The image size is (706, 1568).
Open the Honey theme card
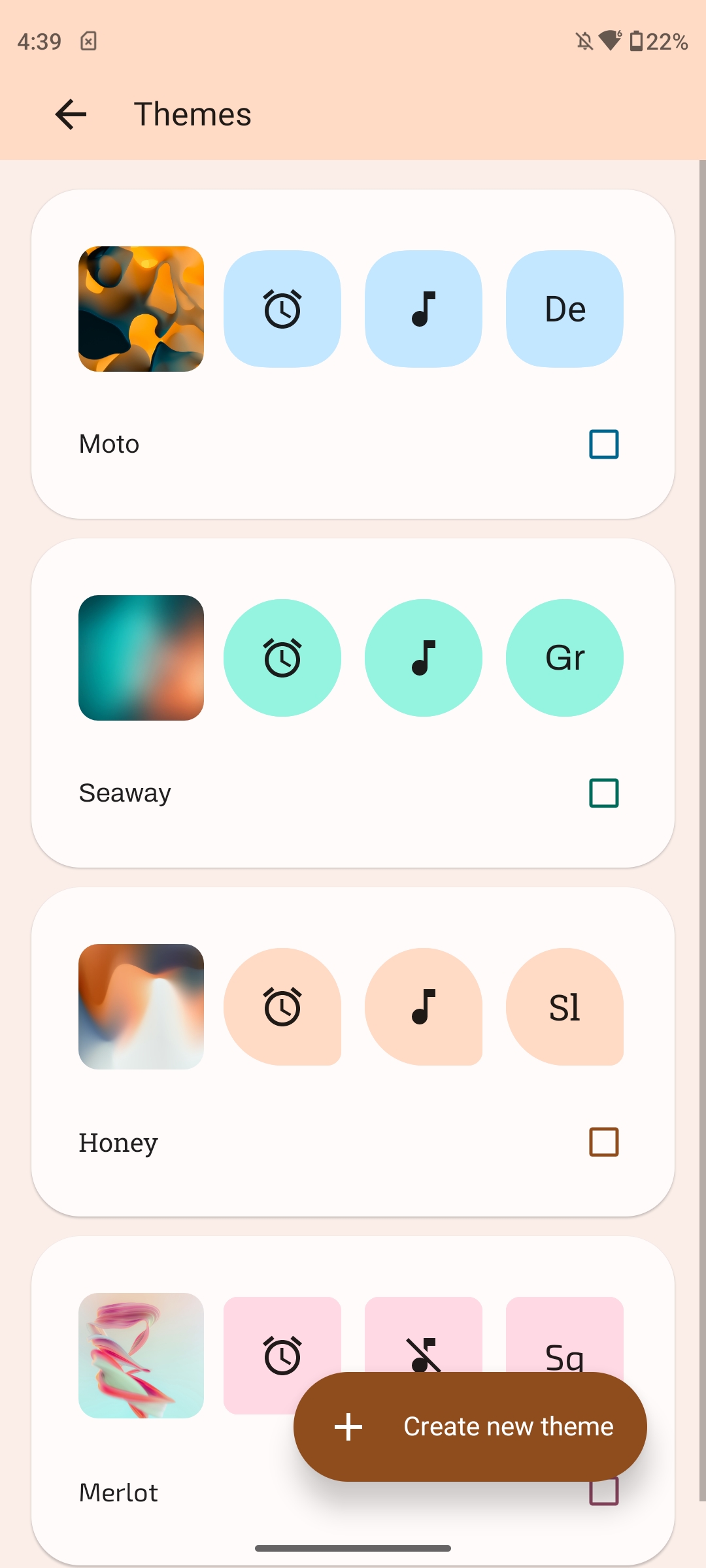click(353, 1052)
